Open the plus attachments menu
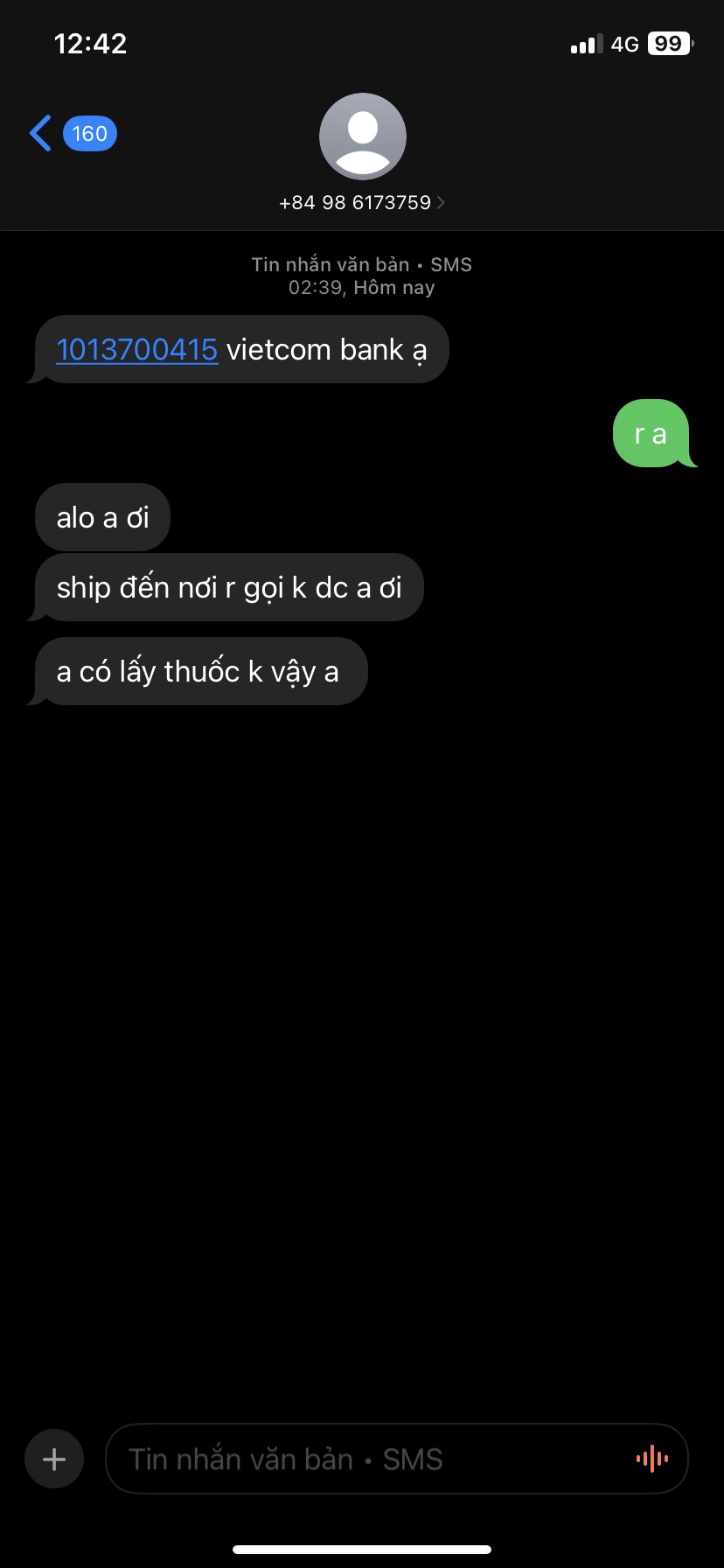 [x=54, y=1459]
